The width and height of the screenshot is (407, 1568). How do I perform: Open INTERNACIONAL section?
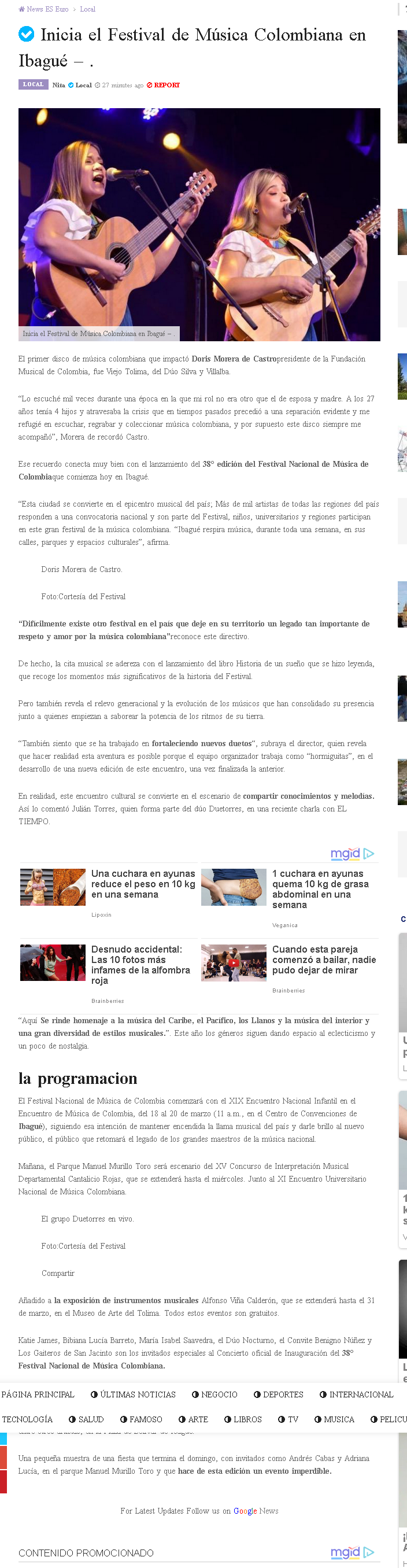click(x=361, y=1394)
